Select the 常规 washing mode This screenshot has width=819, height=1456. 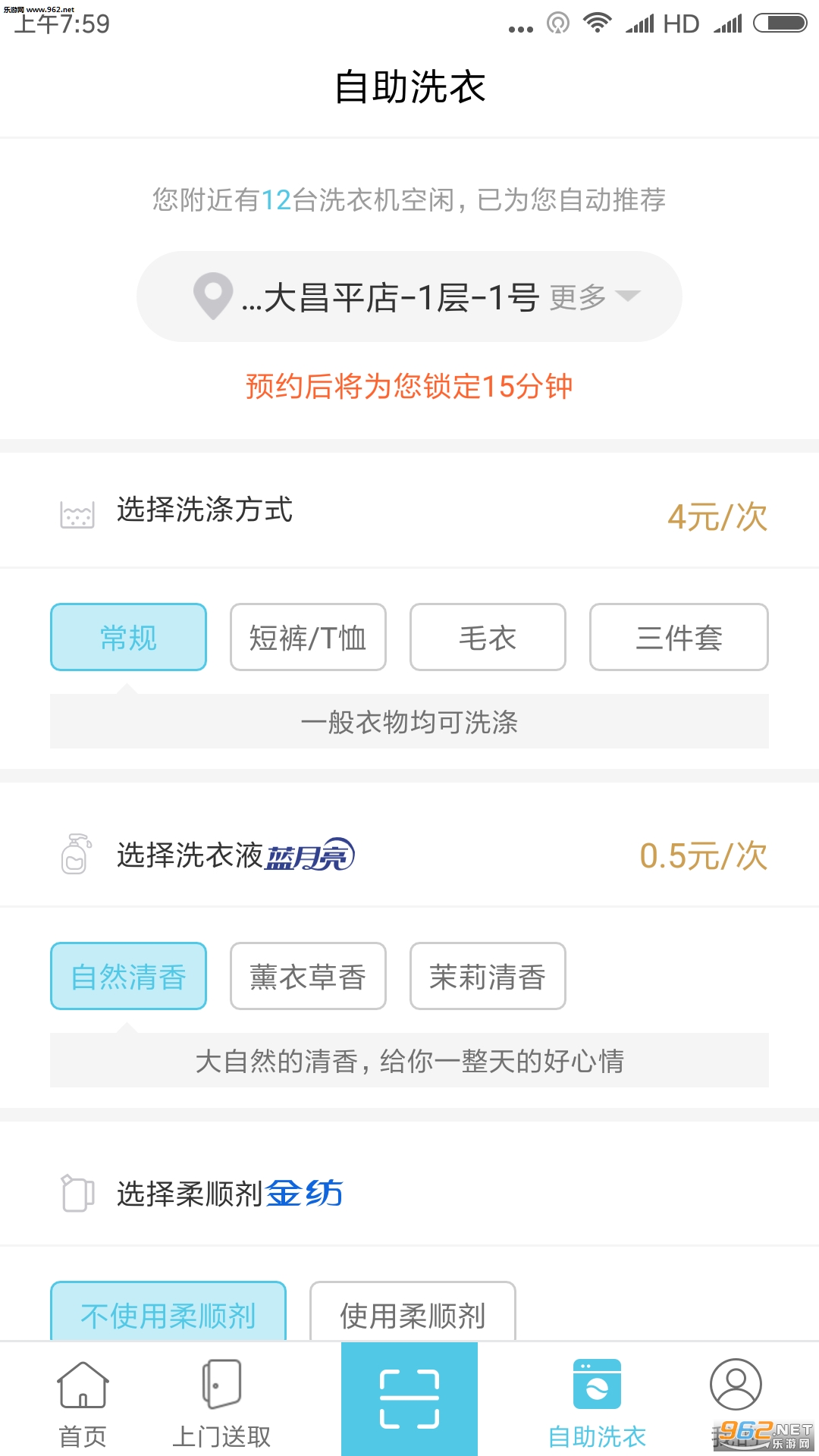[x=128, y=637]
